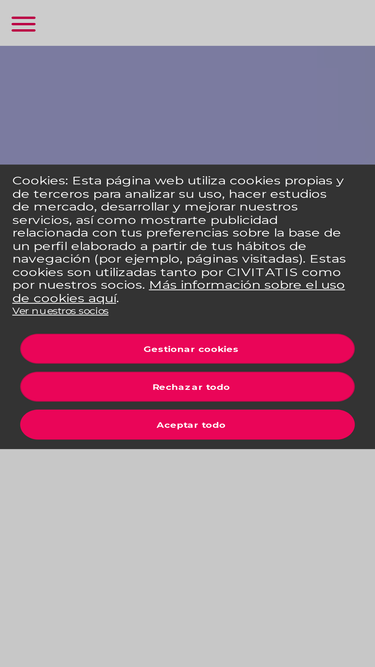Open Gestionar cookies settings
The height and width of the screenshot is (667, 375).
pos(188,349)
